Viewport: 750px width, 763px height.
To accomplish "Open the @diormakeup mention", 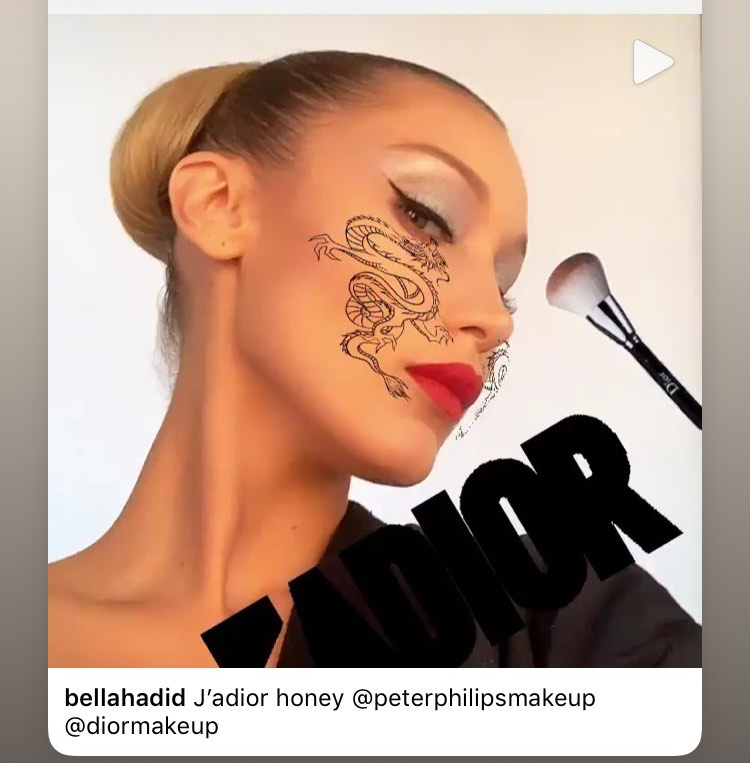I will pos(141,726).
